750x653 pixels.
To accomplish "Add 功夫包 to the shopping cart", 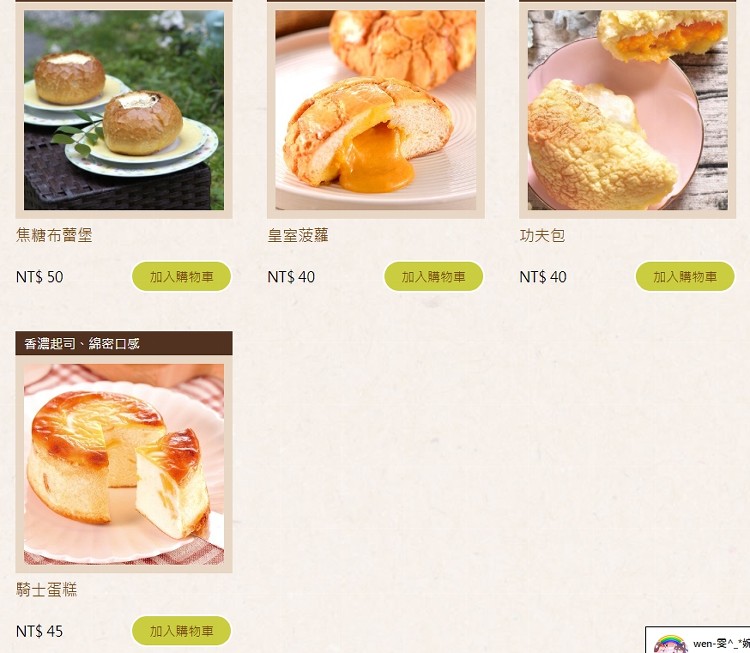I will (x=685, y=277).
